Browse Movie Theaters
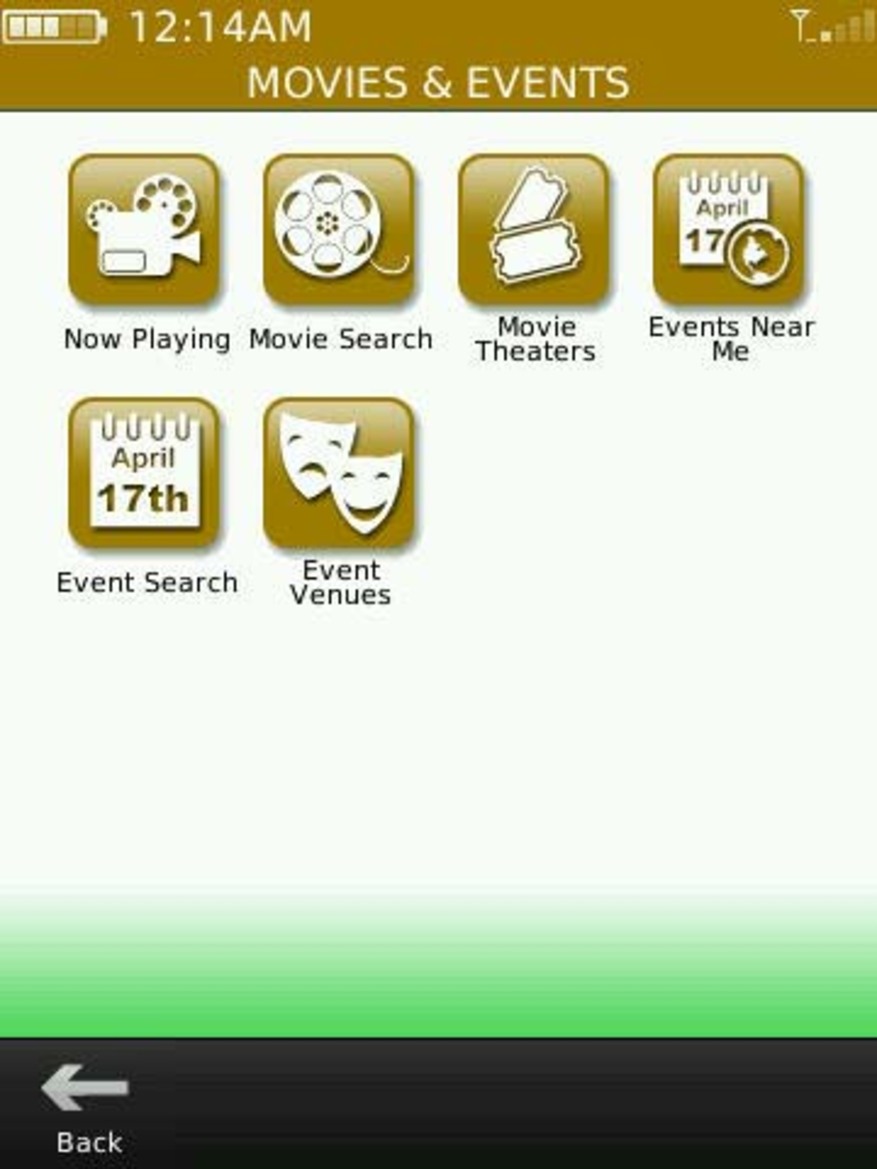The width and height of the screenshot is (877, 1169). coord(534,231)
